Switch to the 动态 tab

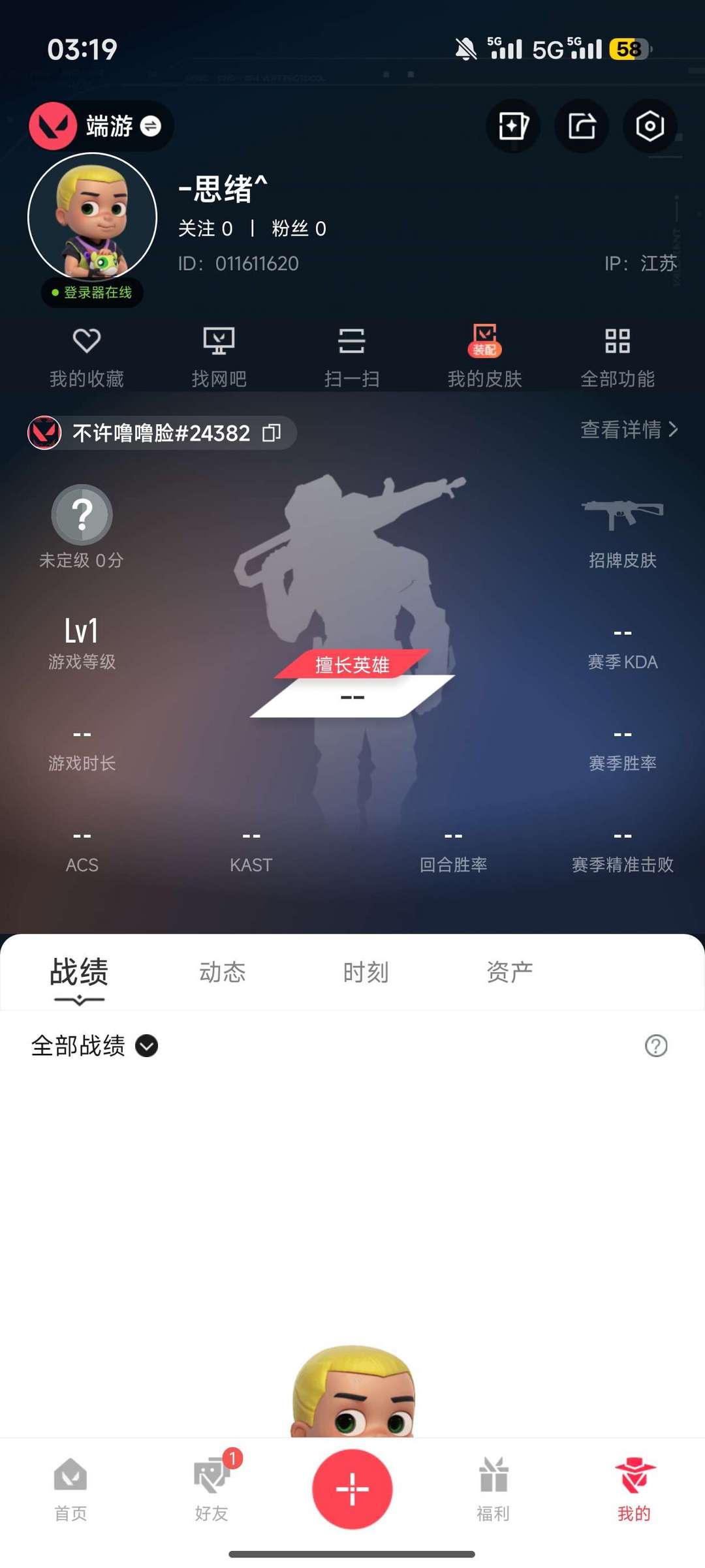click(x=222, y=972)
